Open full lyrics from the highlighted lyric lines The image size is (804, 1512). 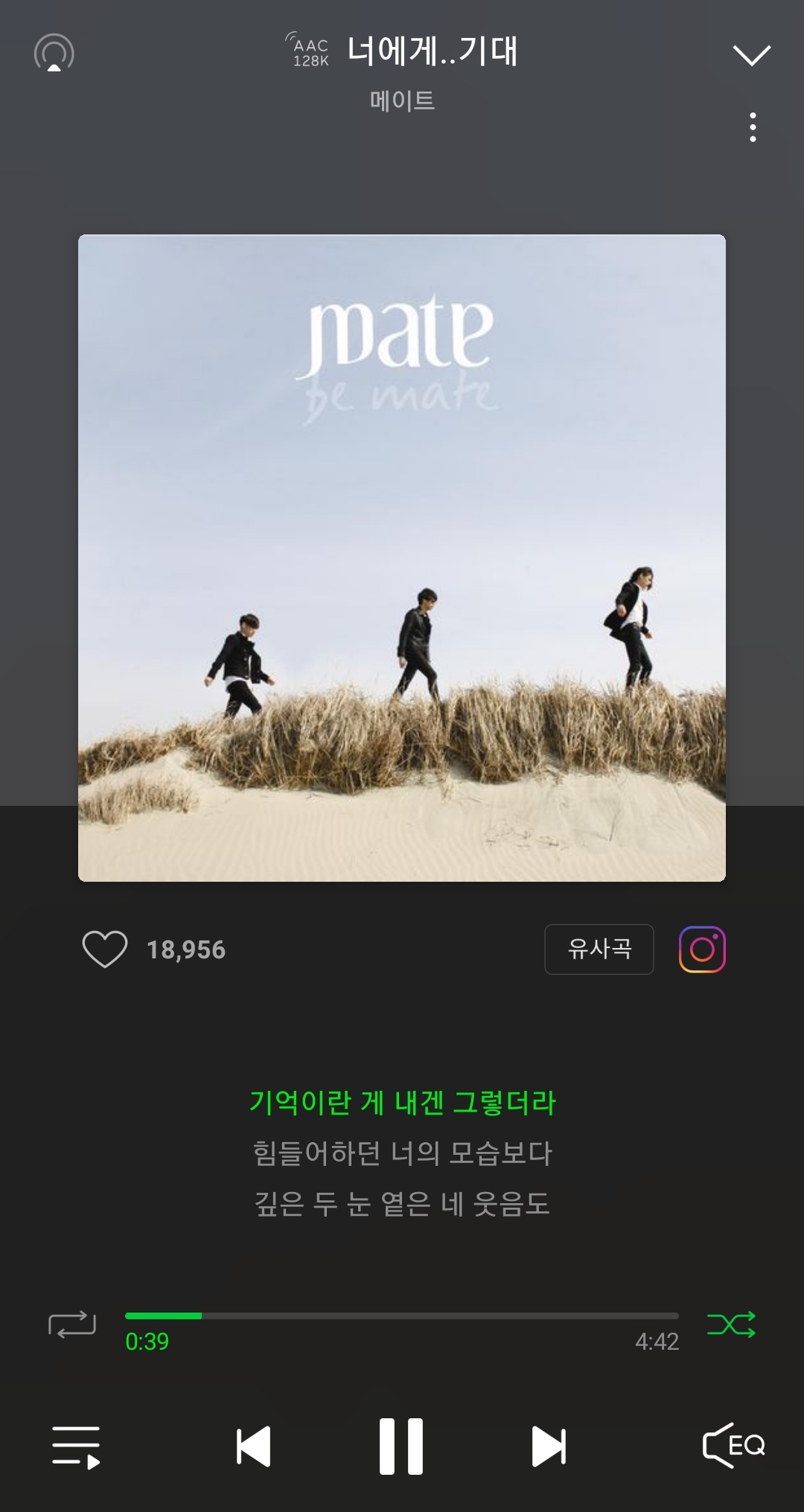tap(402, 1153)
